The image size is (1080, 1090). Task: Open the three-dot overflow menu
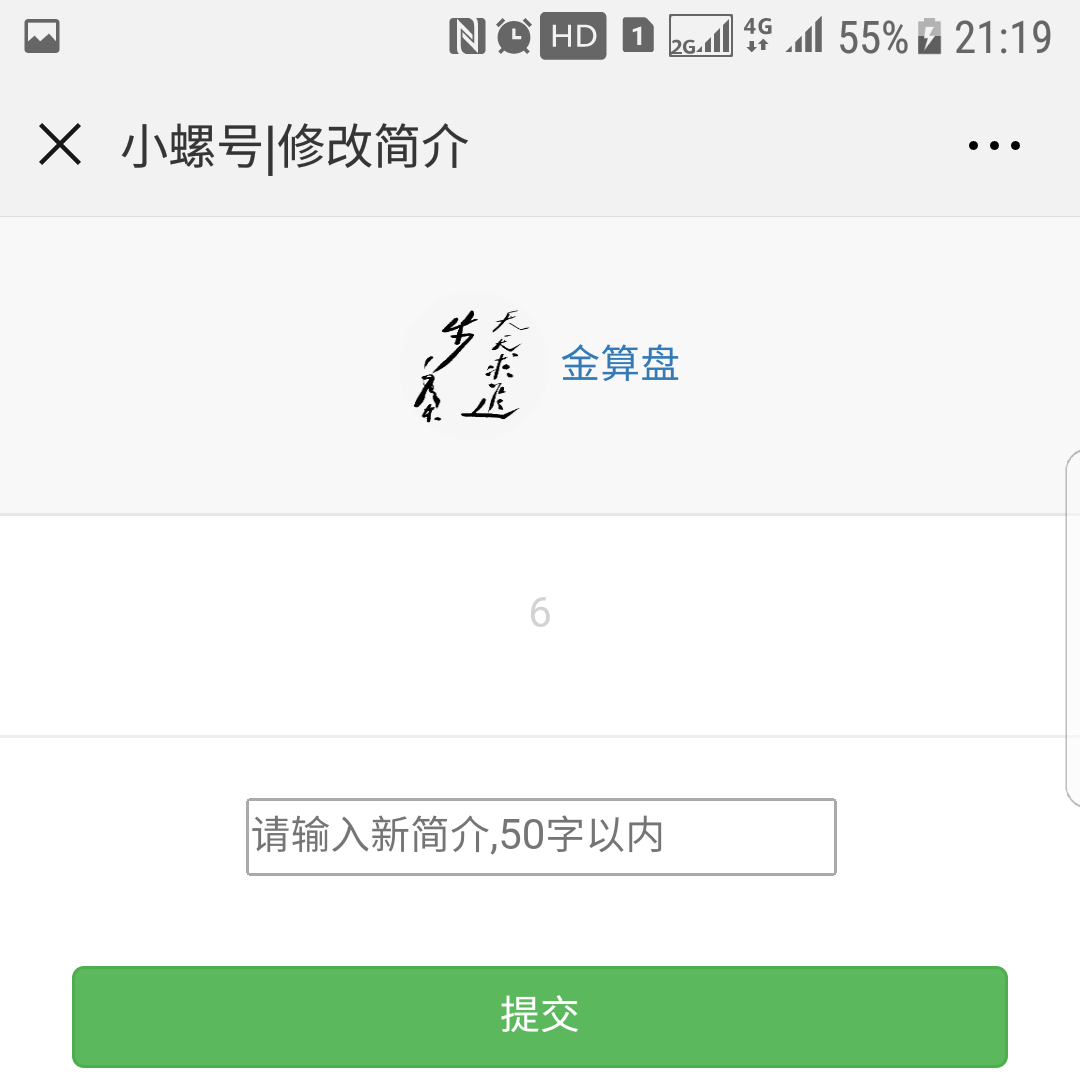coord(994,146)
